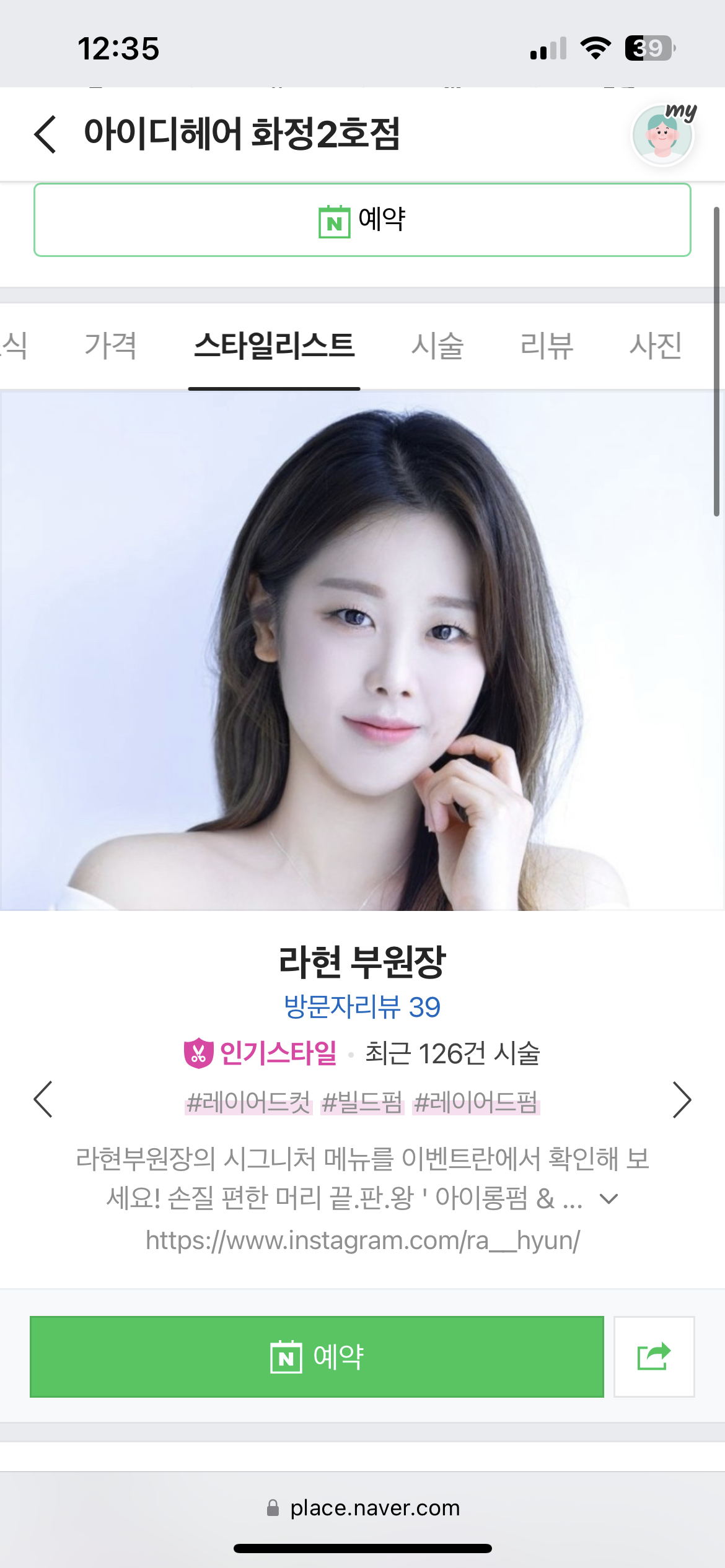Open the my profile avatar
Viewport: 725px width, 1568px height.
click(663, 135)
